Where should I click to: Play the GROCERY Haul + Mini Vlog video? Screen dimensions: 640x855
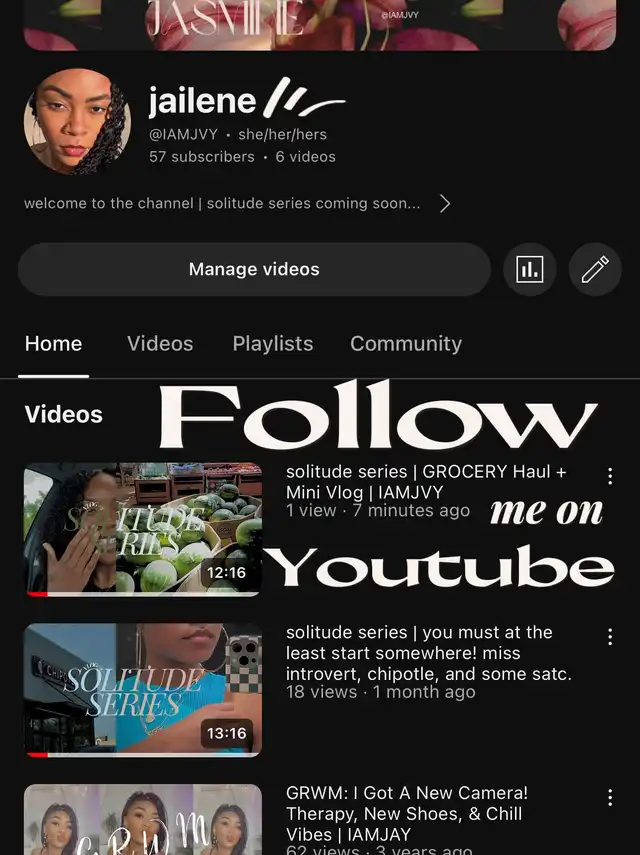(143, 529)
